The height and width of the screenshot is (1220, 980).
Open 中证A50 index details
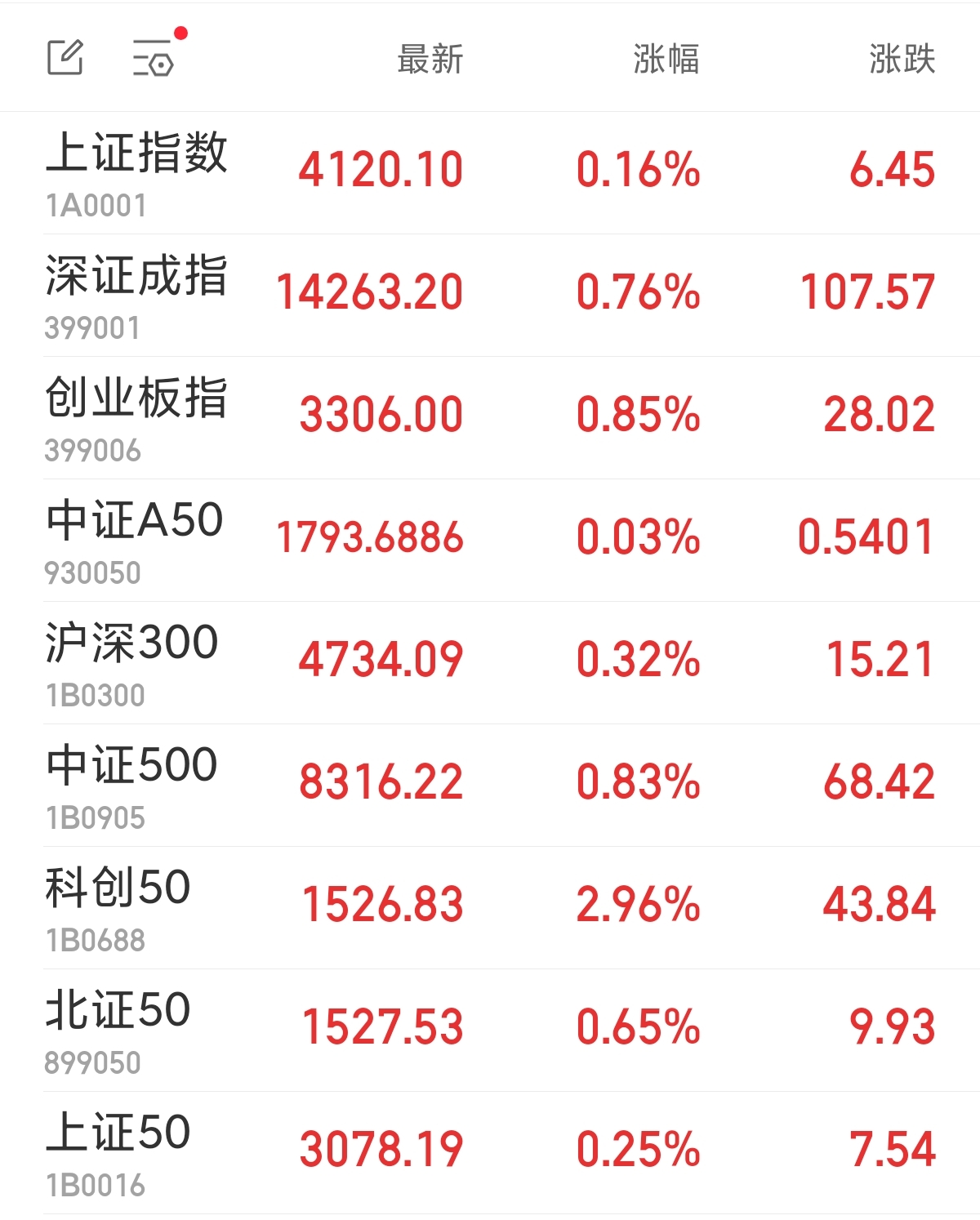coord(135,540)
